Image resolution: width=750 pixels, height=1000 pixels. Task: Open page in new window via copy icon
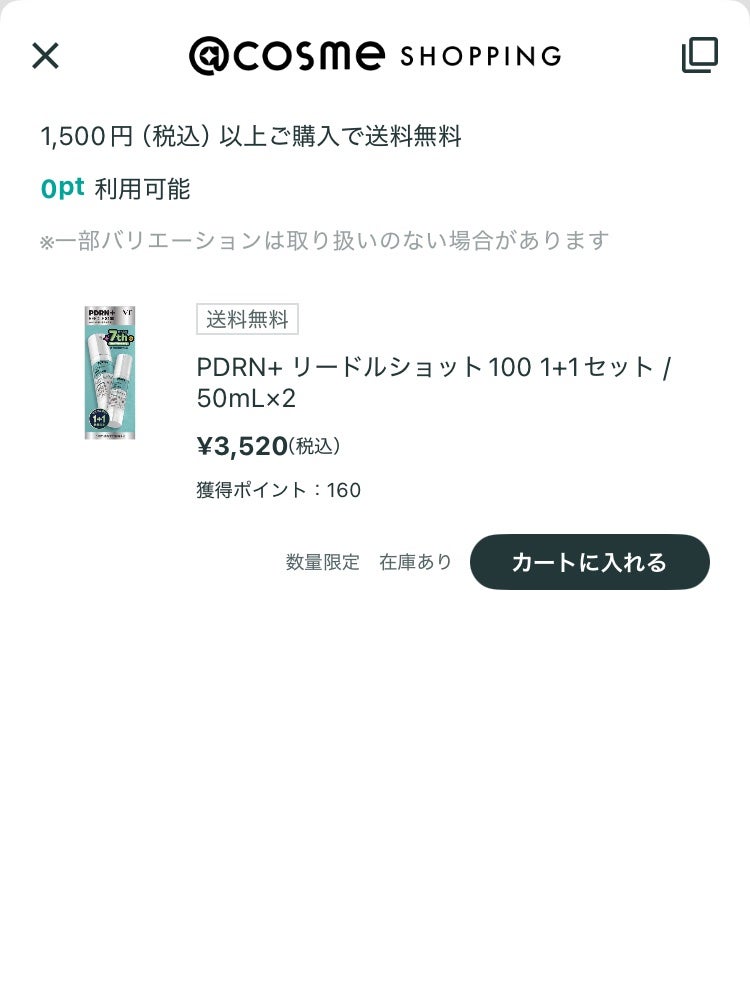coord(700,56)
